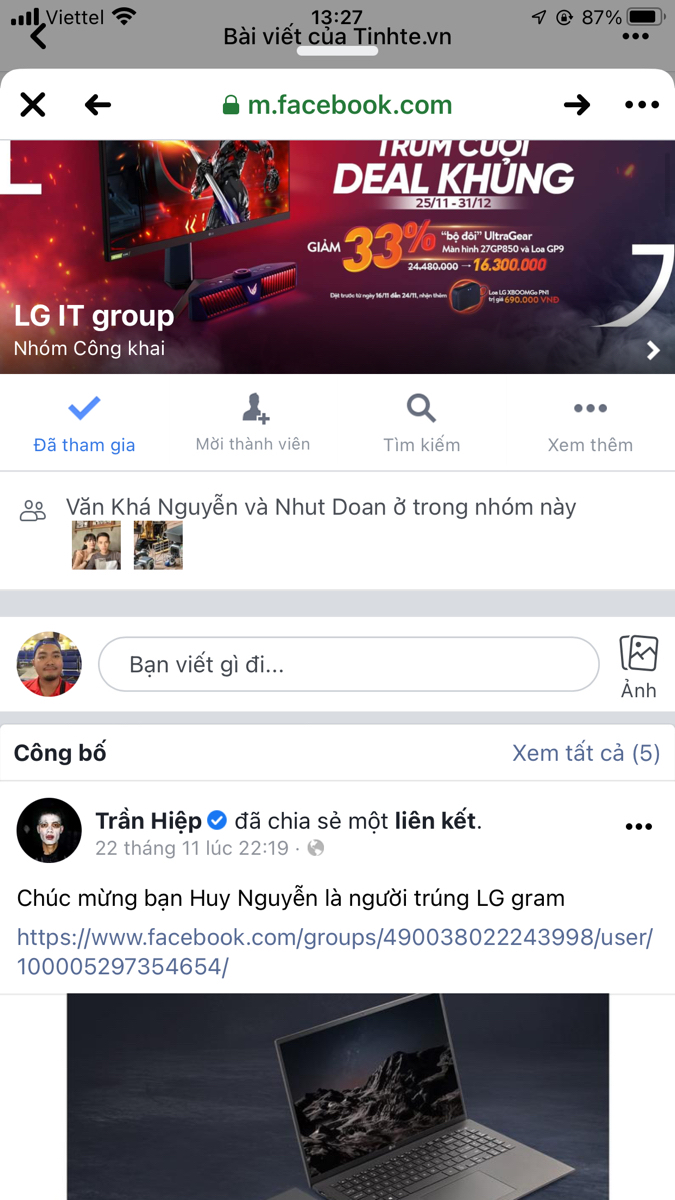Open the LG IT group cover banner
The width and height of the screenshot is (675, 1200).
pos(337,257)
